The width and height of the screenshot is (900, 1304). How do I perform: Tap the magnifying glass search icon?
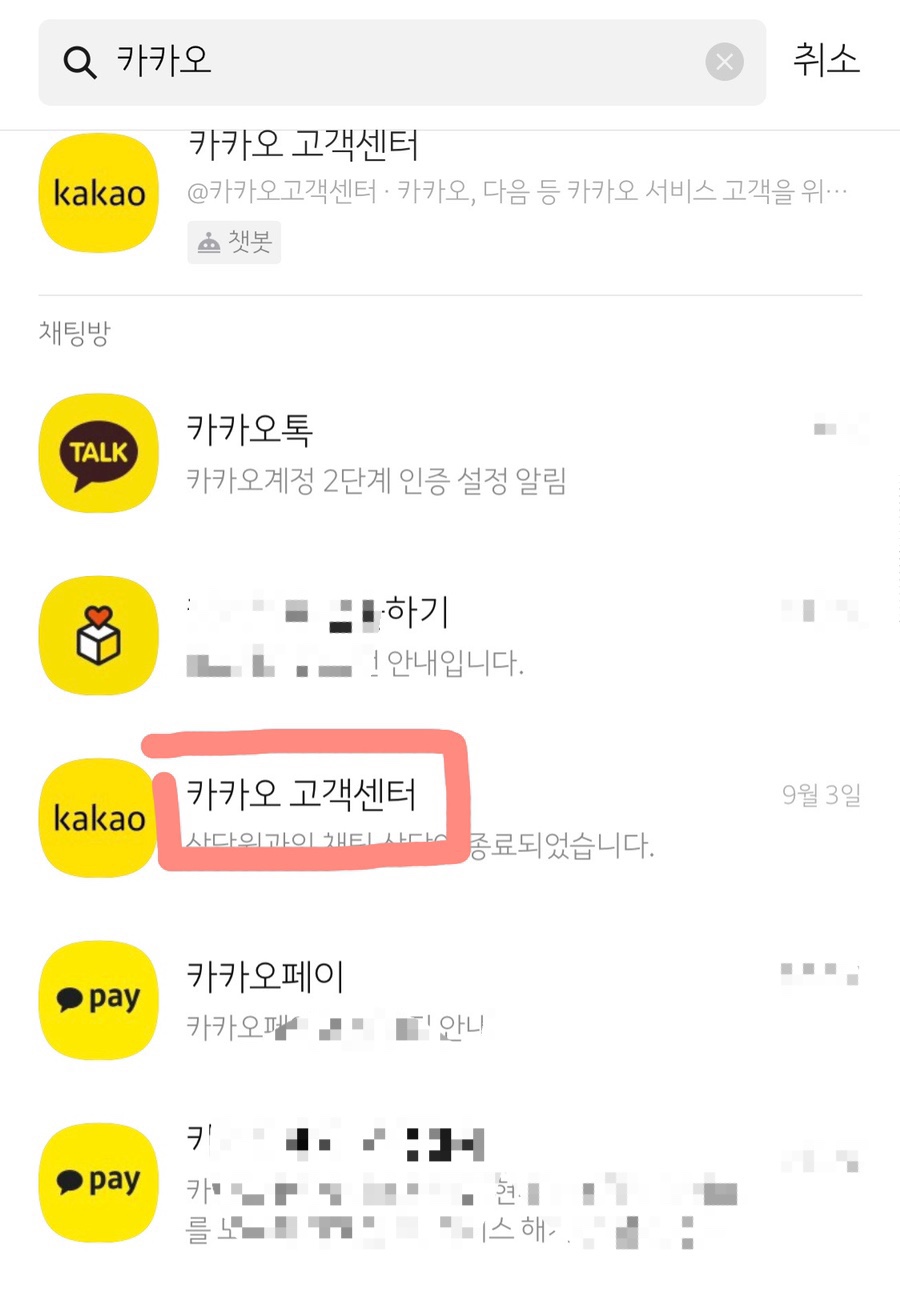79,61
